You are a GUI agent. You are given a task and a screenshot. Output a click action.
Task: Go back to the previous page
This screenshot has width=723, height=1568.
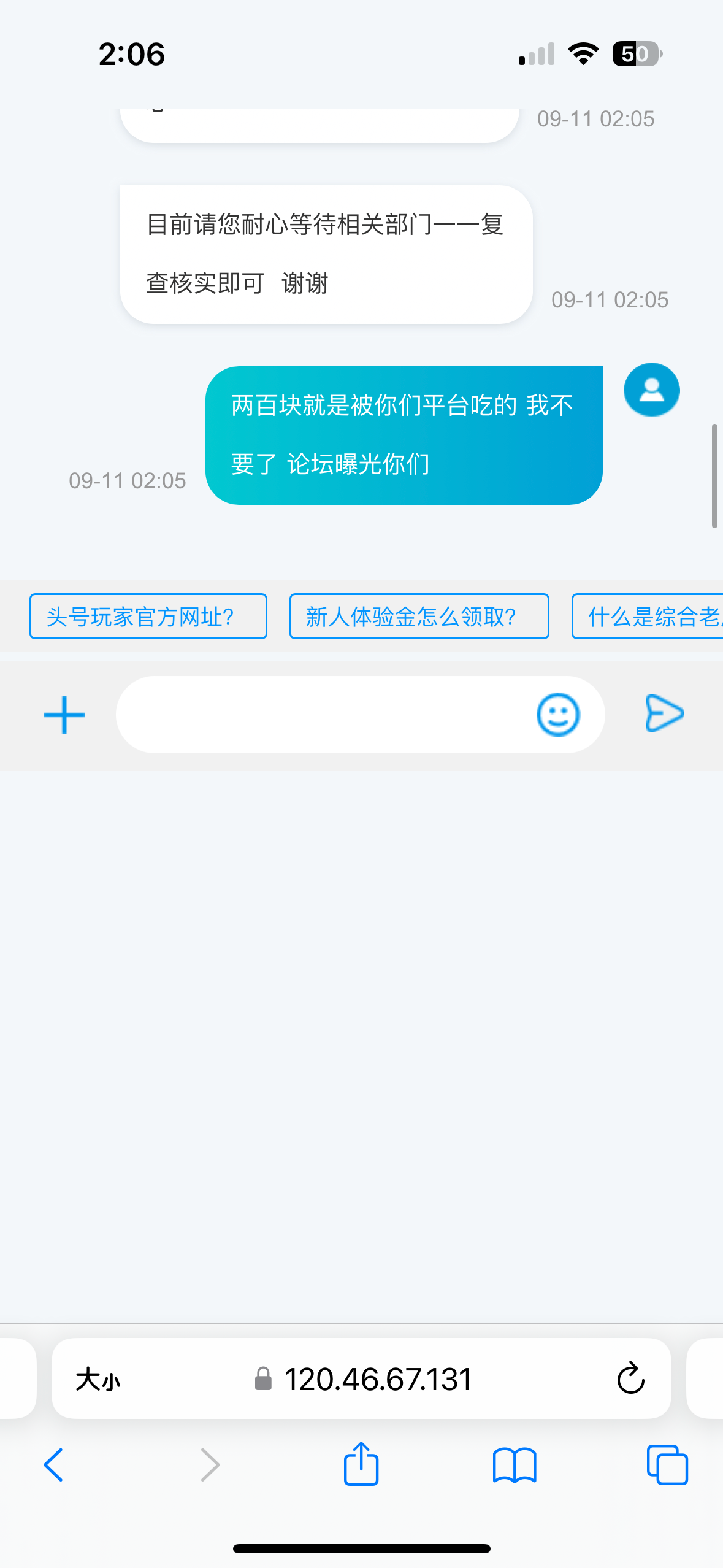tap(54, 1465)
